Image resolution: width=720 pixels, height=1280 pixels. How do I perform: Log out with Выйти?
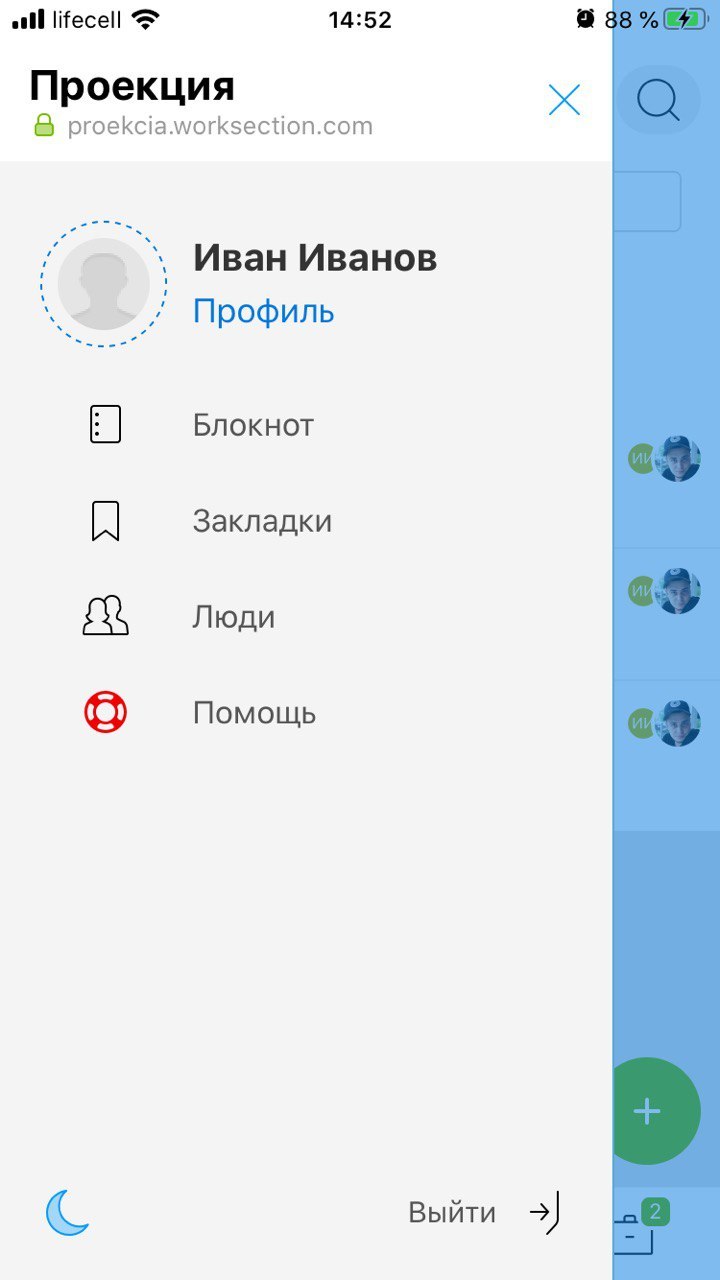click(482, 1213)
